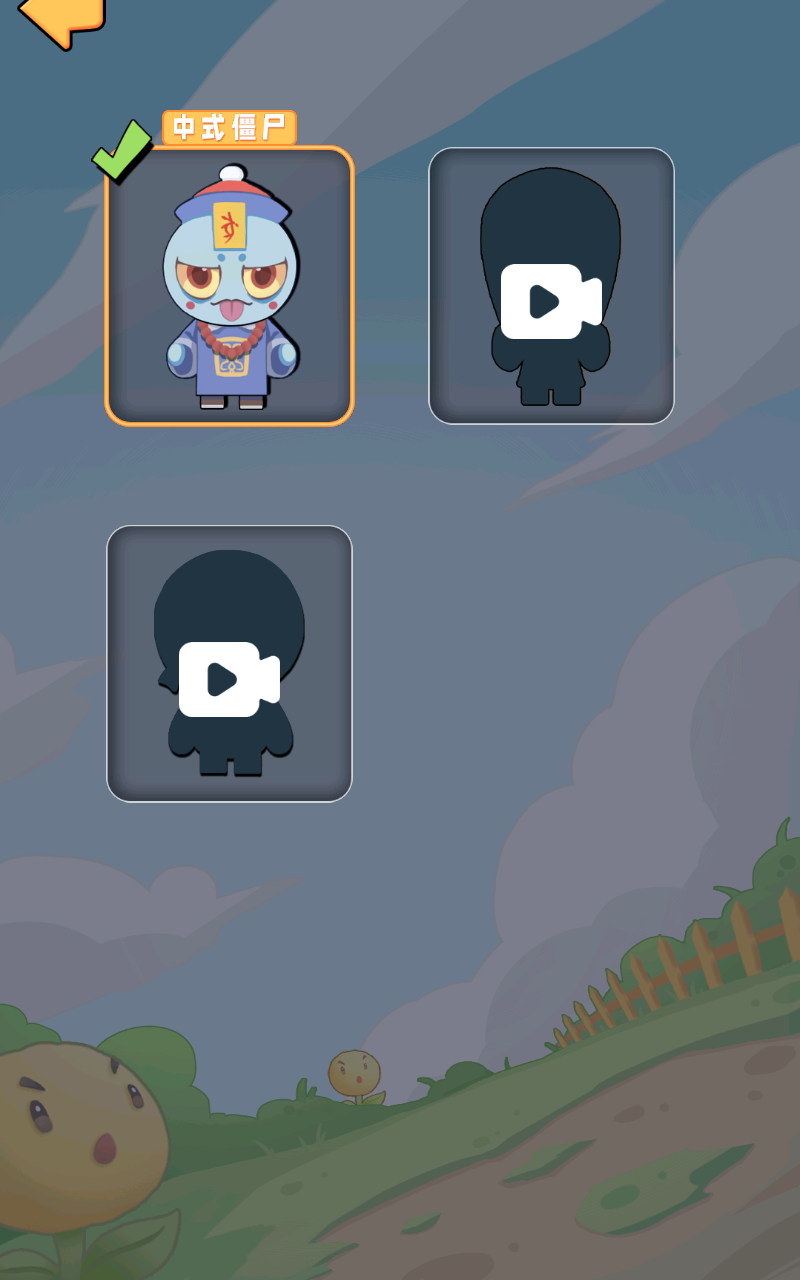Image resolution: width=800 pixels, height=1280 pixels.
Task: Unlock the locked character below 中式僵尸 via video
Action: (x=229, y=678)
